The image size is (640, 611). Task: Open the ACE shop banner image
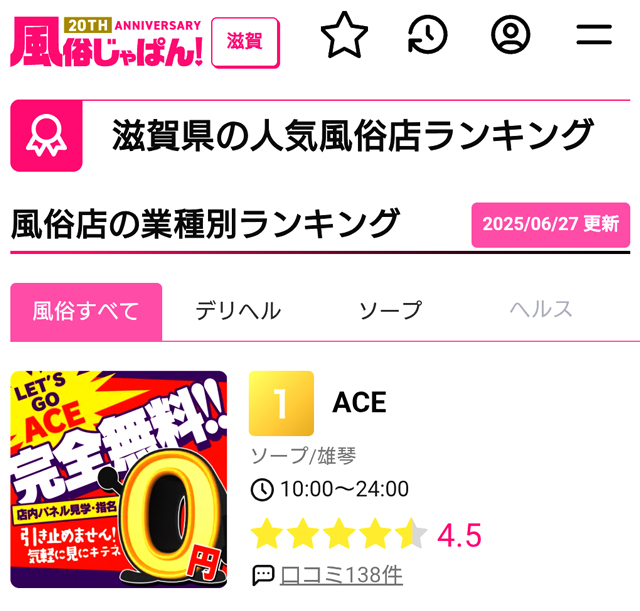[119, 479]
